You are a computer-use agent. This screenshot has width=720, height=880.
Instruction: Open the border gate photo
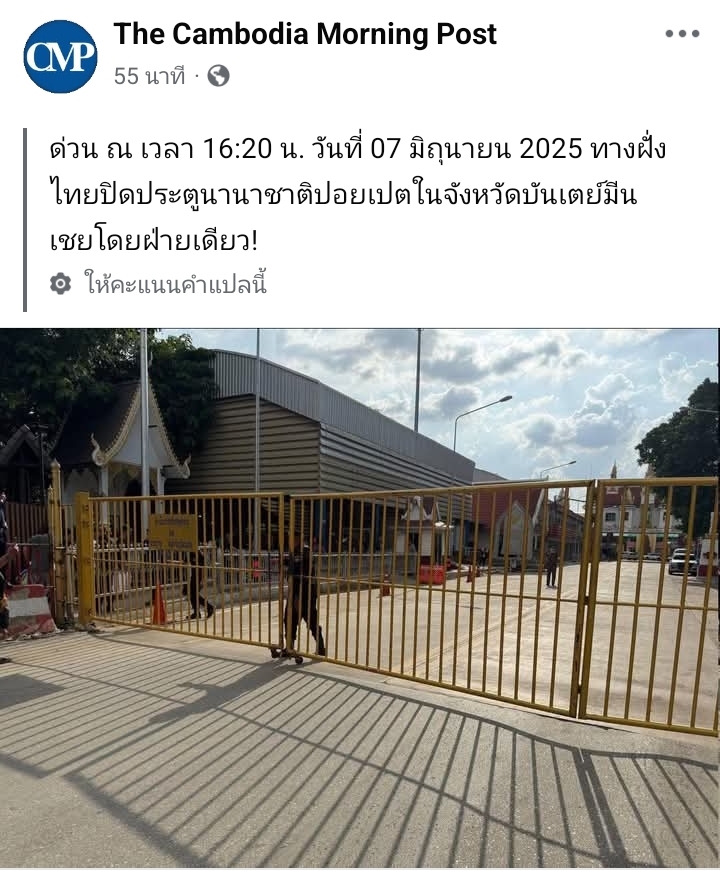[x=360, y=598]
